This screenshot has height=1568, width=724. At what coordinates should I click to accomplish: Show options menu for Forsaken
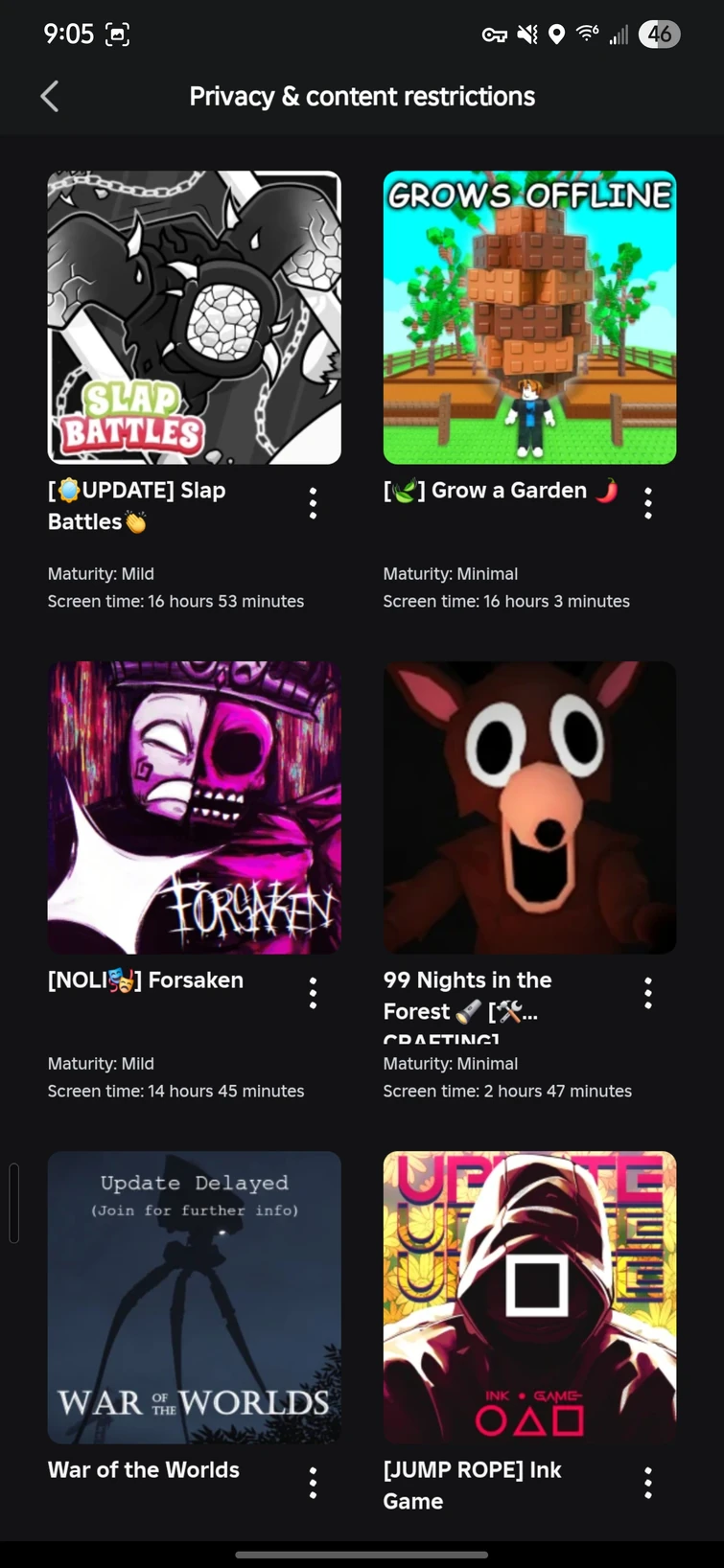point(313,993)
